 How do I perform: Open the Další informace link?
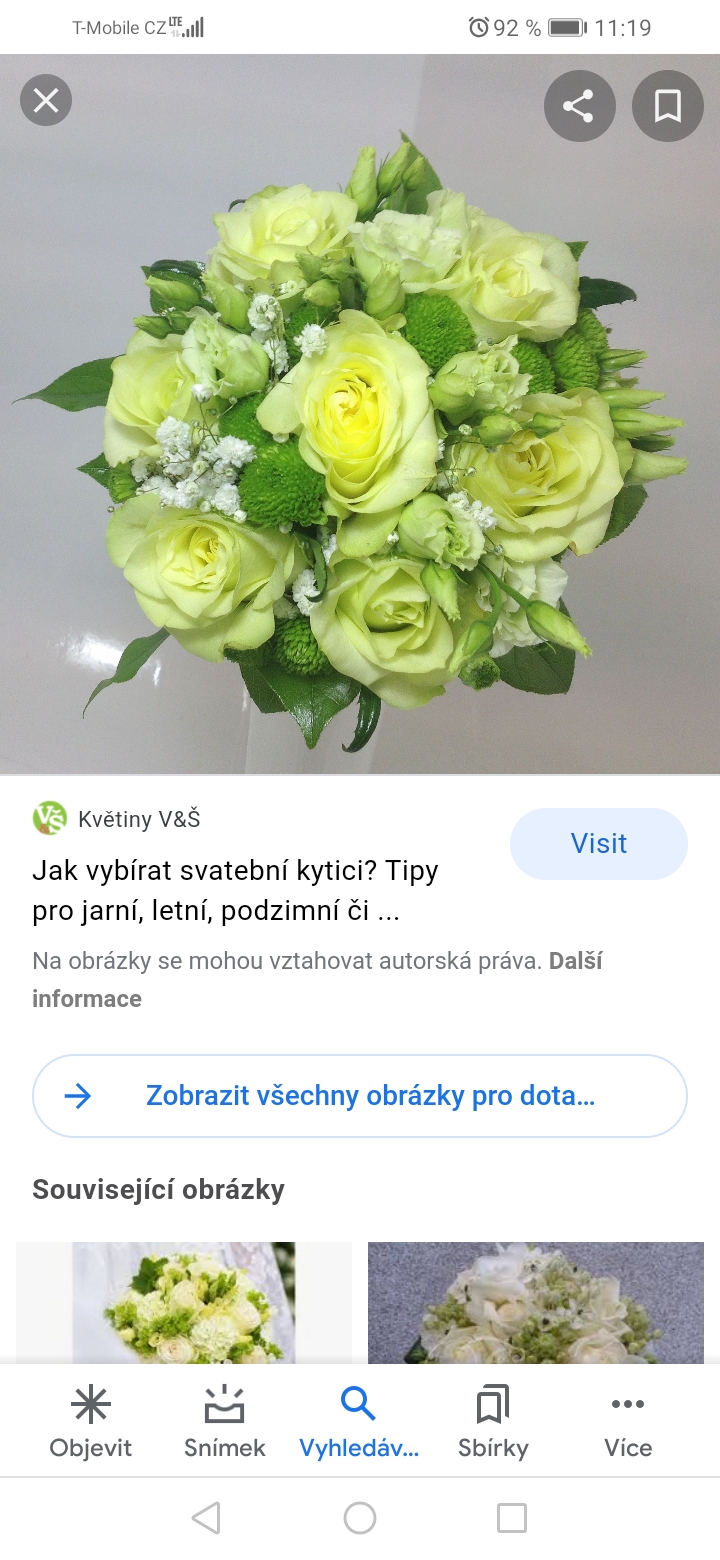pos(317,980)
